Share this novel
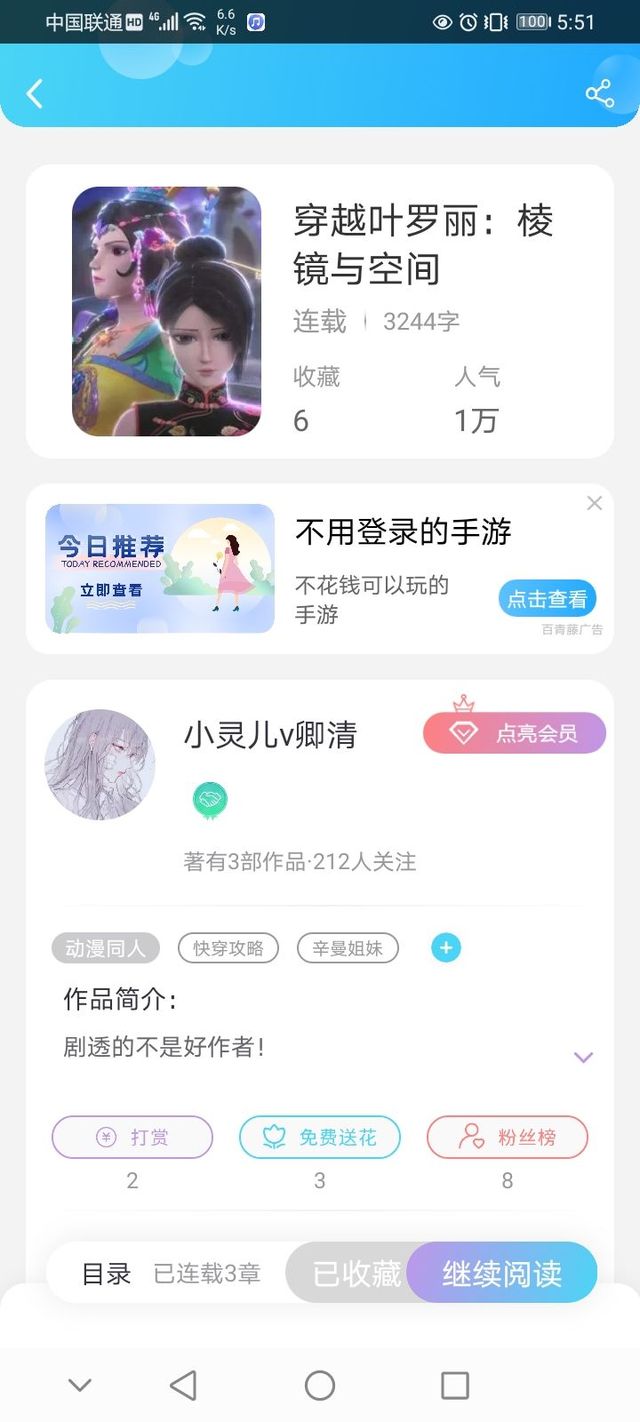This screenshot has width=640, height=1422. pyautogui.click(x=599, y=94)
